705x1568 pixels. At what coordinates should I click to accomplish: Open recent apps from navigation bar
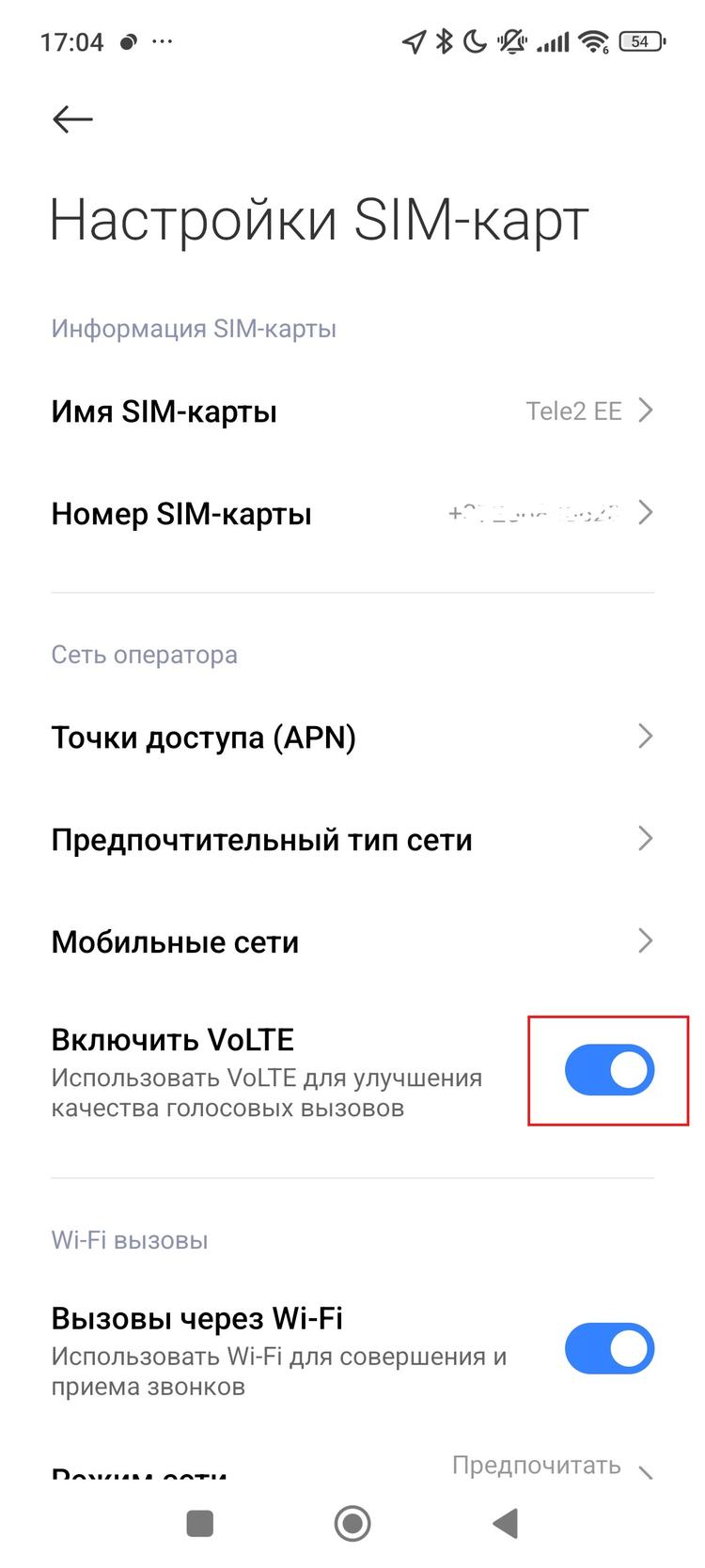tap(200, 1524)
